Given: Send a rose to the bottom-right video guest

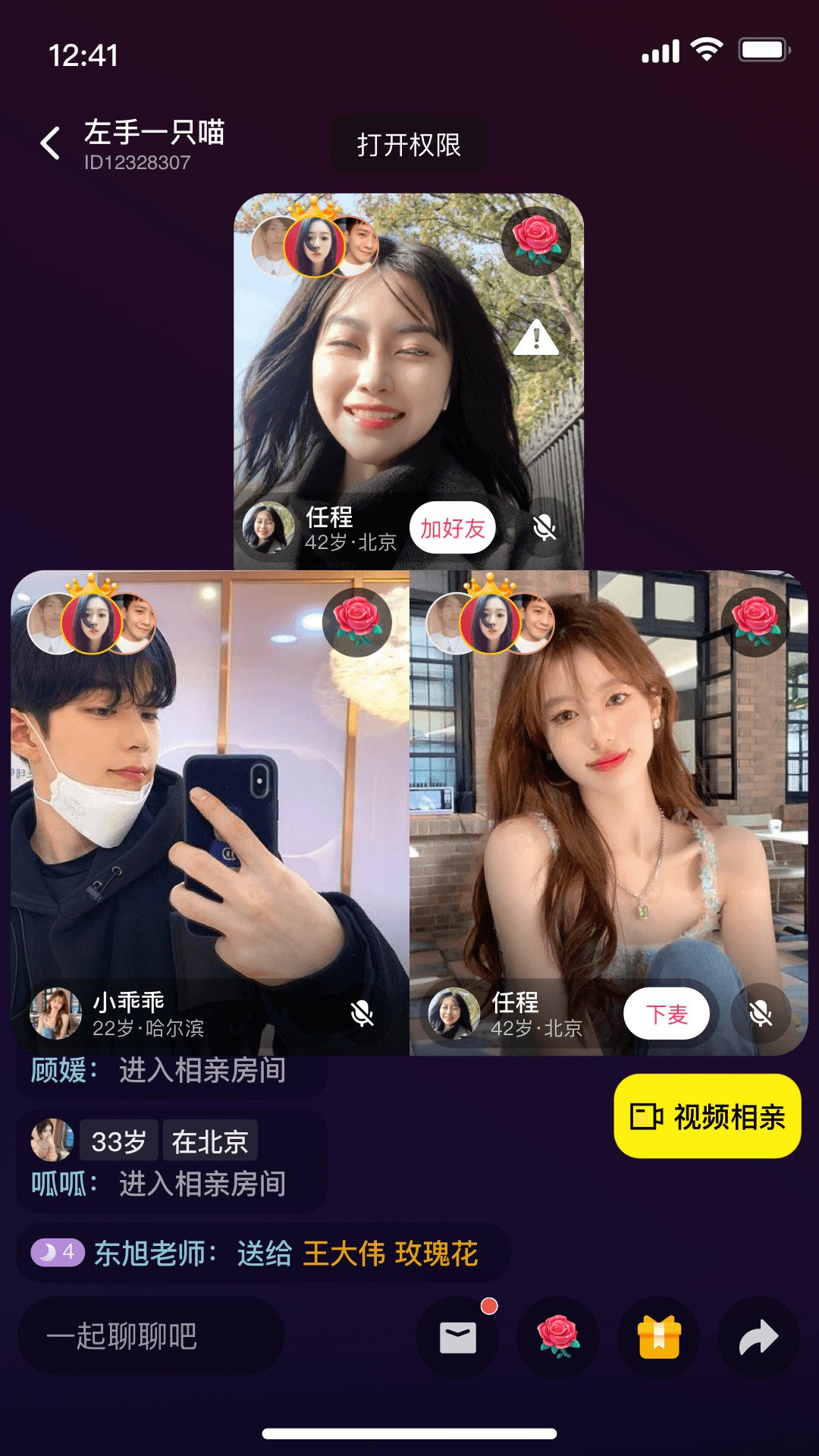Looking at the screenshot, I should tap(755, 620).
